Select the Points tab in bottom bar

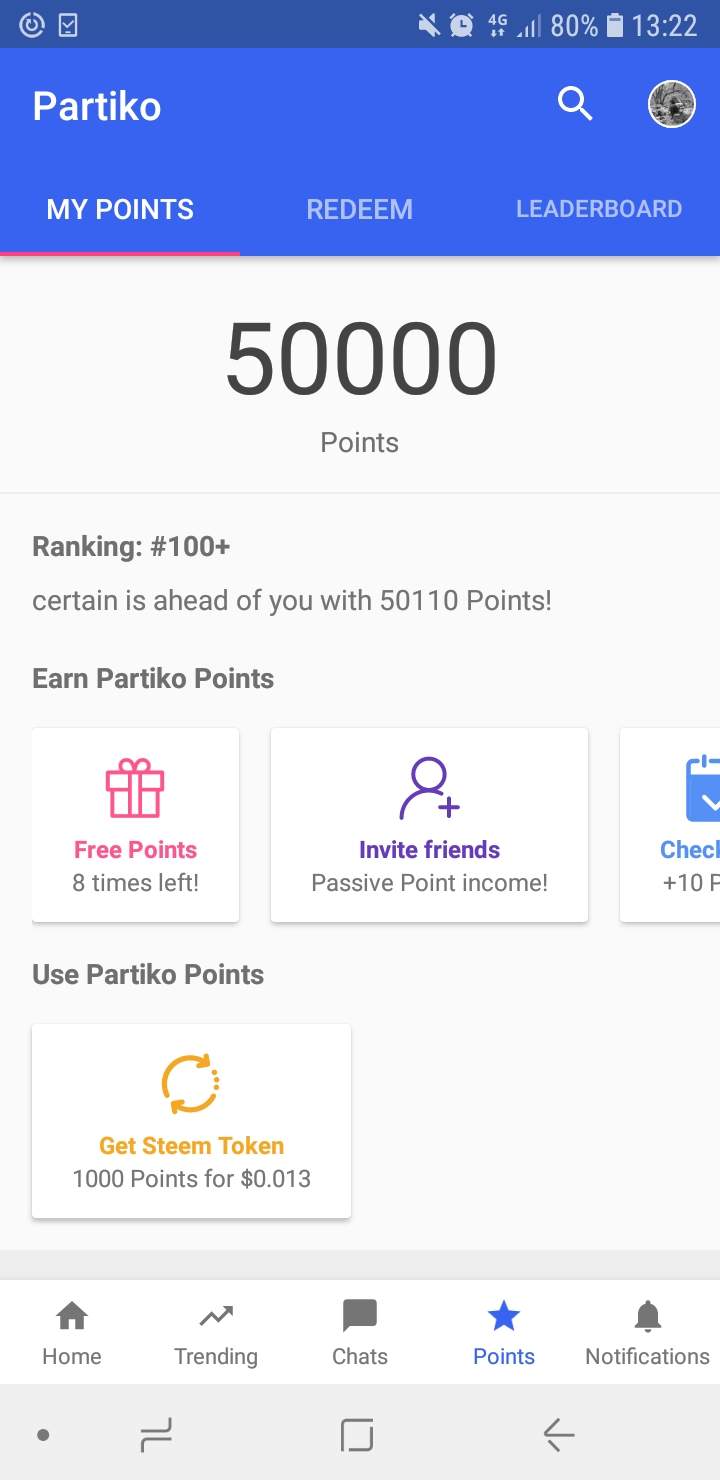coord(504,1332)
